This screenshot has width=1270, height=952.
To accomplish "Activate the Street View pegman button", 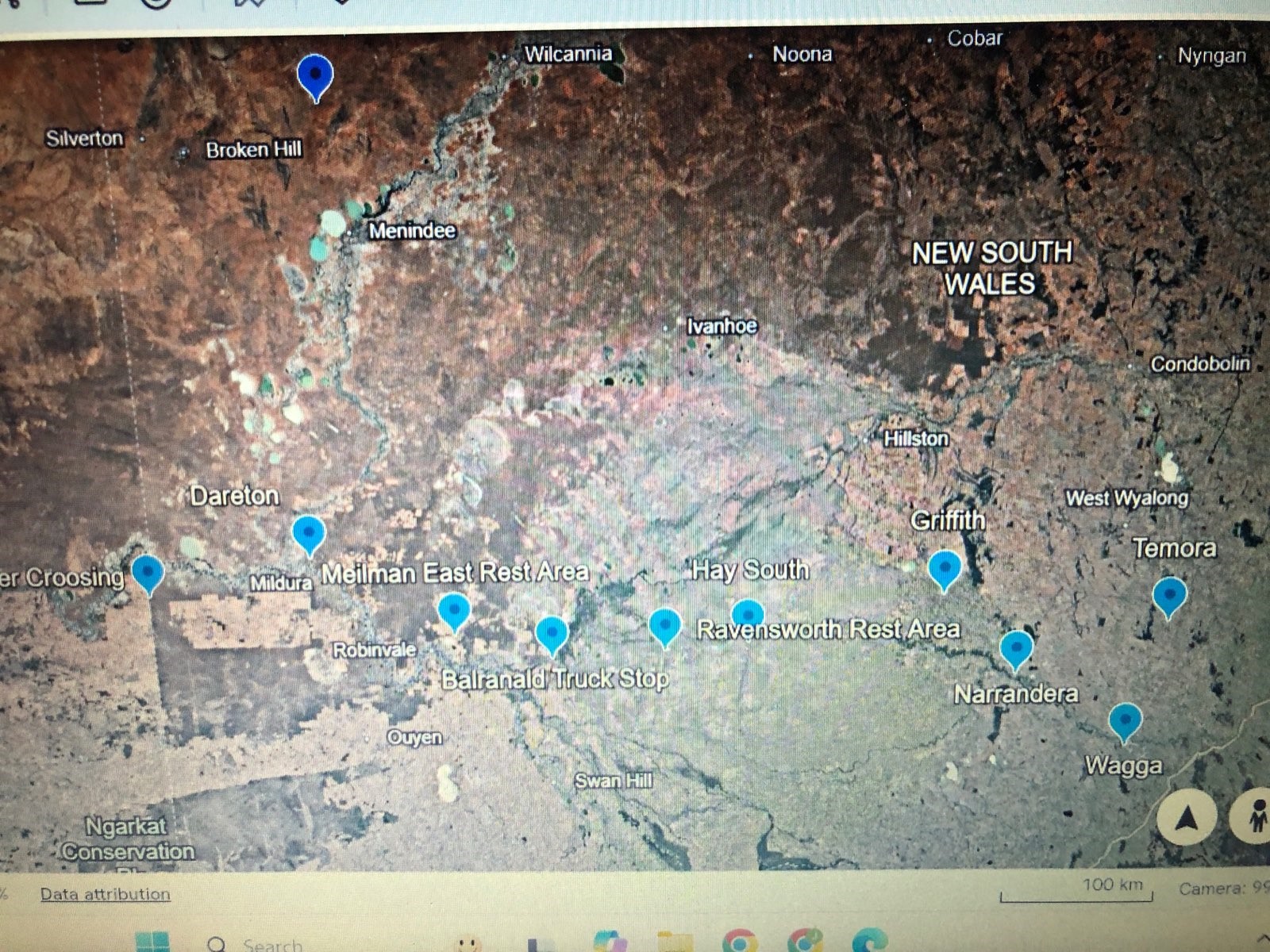I will coord(1257,817).
